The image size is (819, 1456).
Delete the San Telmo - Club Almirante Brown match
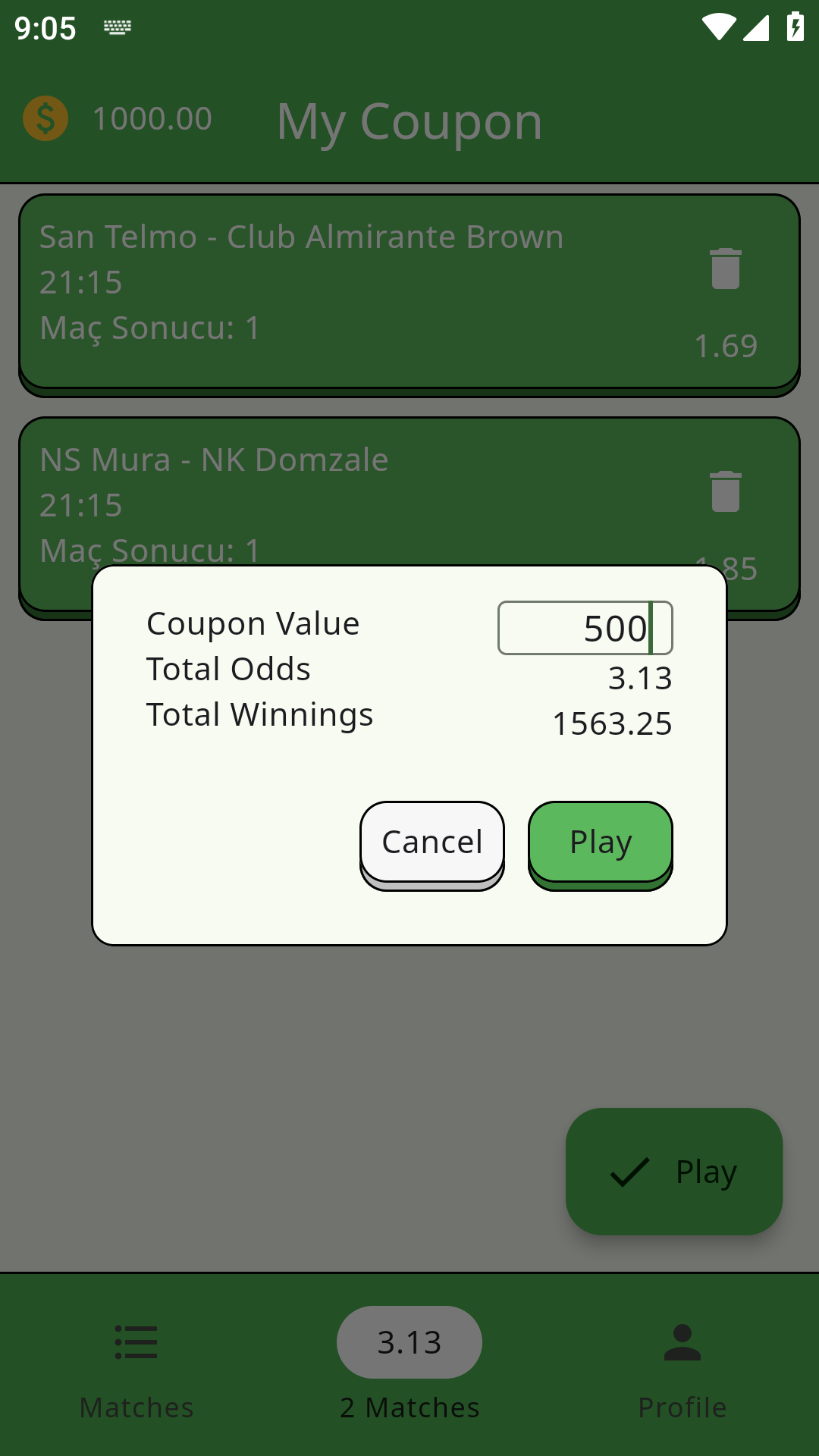tap(725, 269)
